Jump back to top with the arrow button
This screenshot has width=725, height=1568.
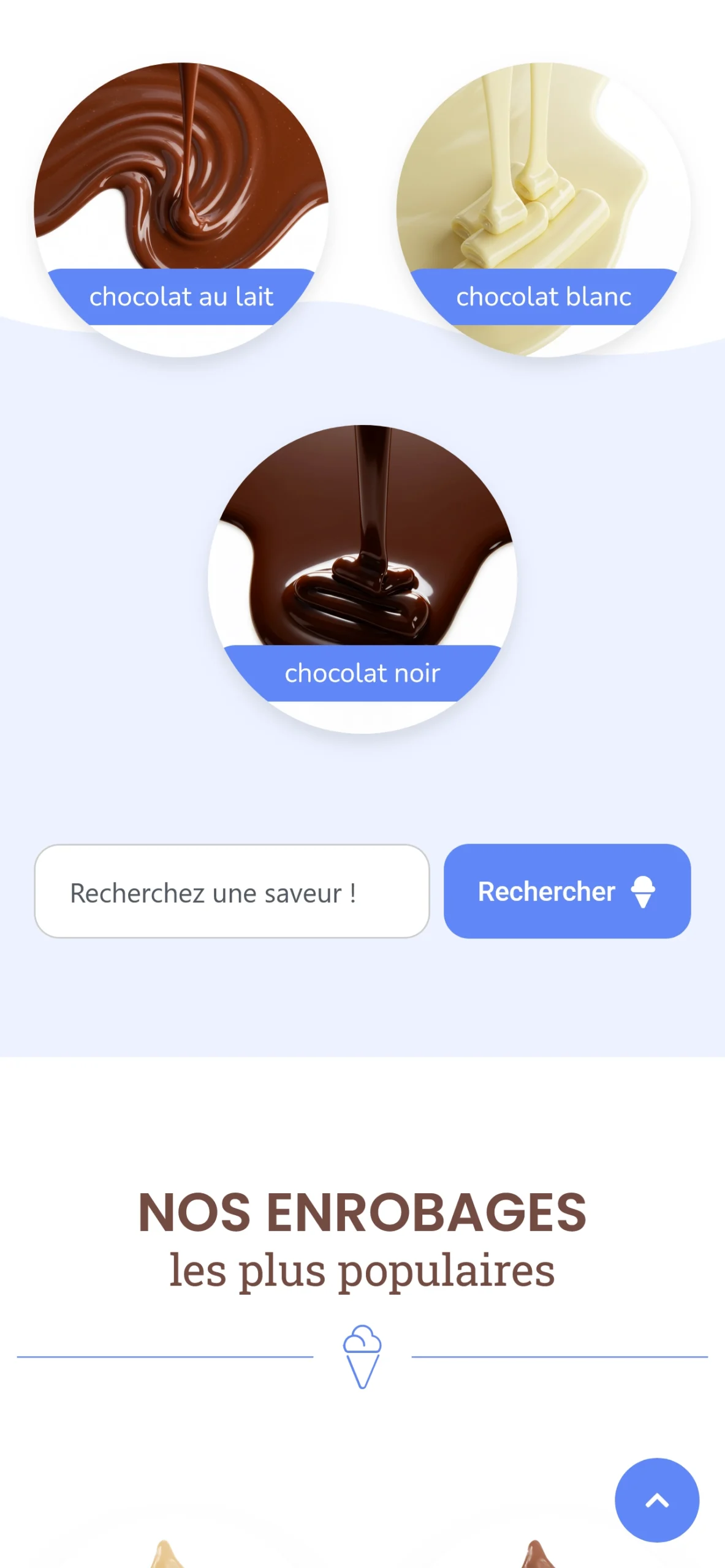click(656, 1500)
